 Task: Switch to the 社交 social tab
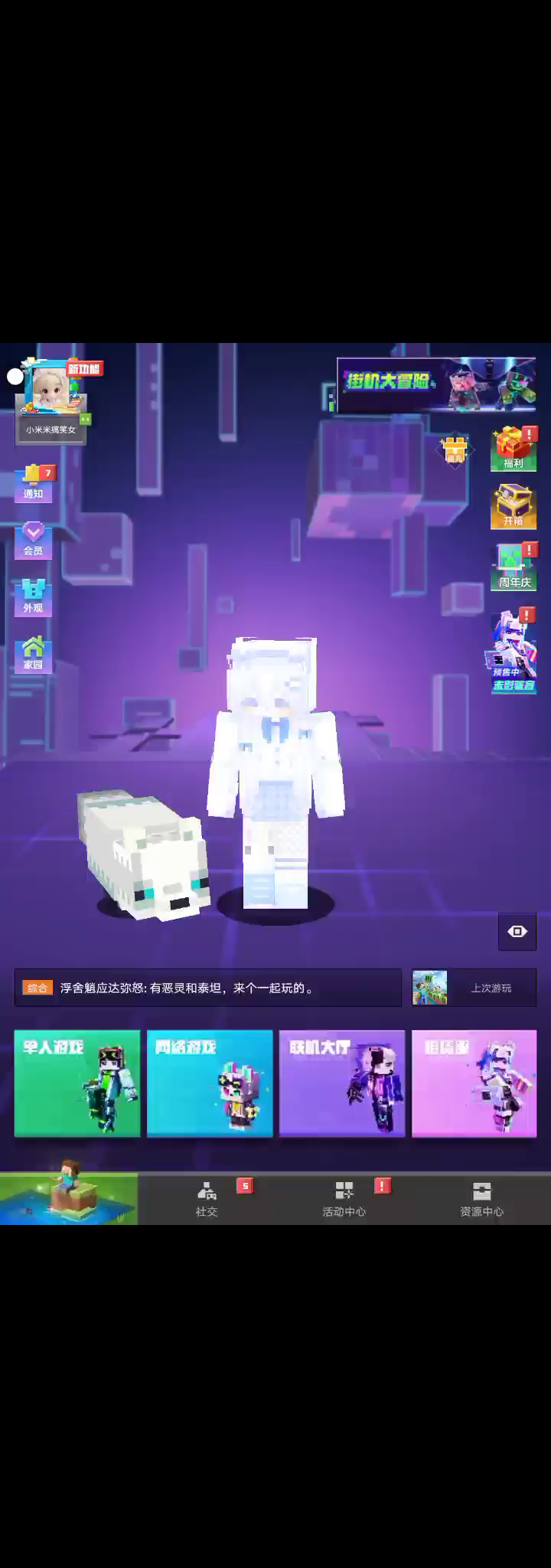click(207, 1198)
